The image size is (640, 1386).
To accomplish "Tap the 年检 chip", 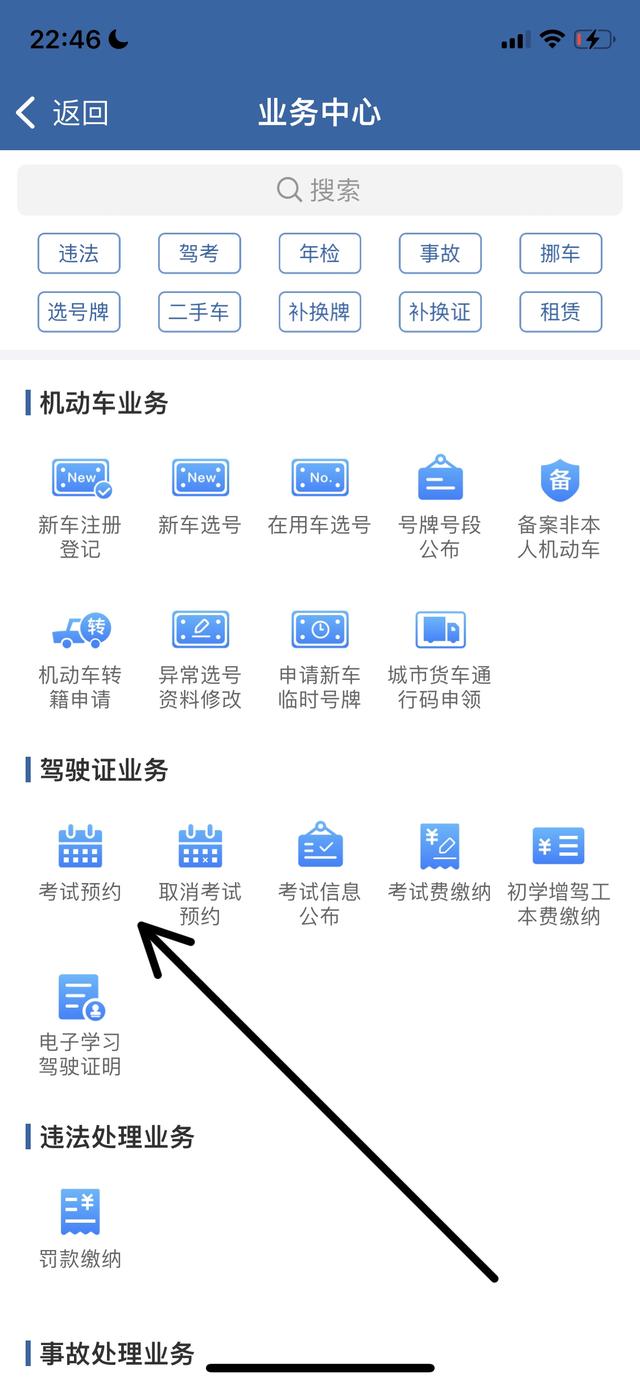I will (319, 254).
